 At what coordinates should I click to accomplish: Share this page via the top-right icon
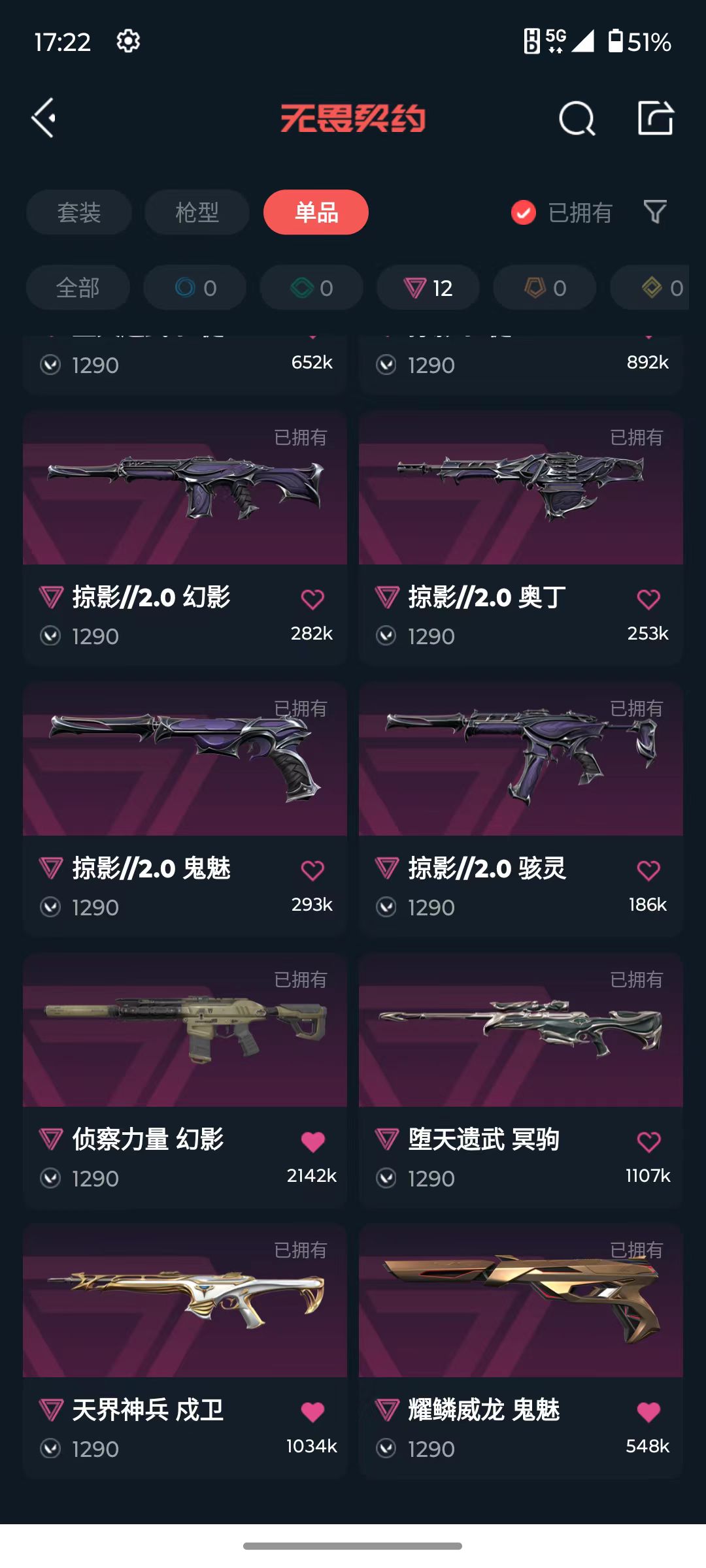click(655, 118)
